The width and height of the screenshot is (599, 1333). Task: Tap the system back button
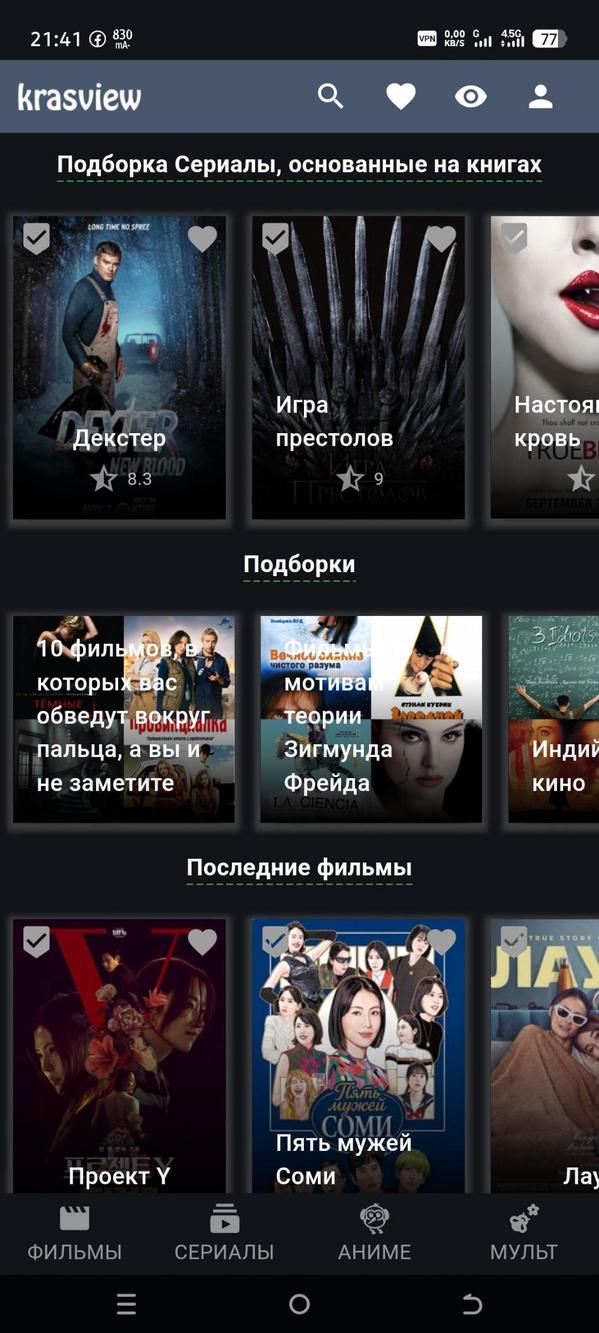[472, 1304]
